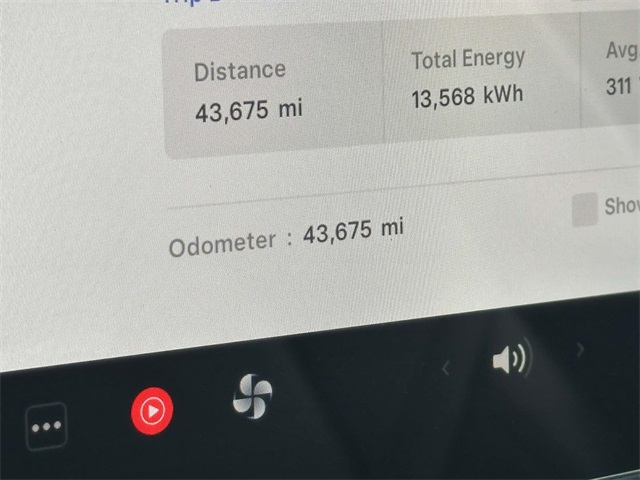Viewport: 640px width, 480px height.
Task: Lower volume with the left arrow
Action: pos(446,368)
